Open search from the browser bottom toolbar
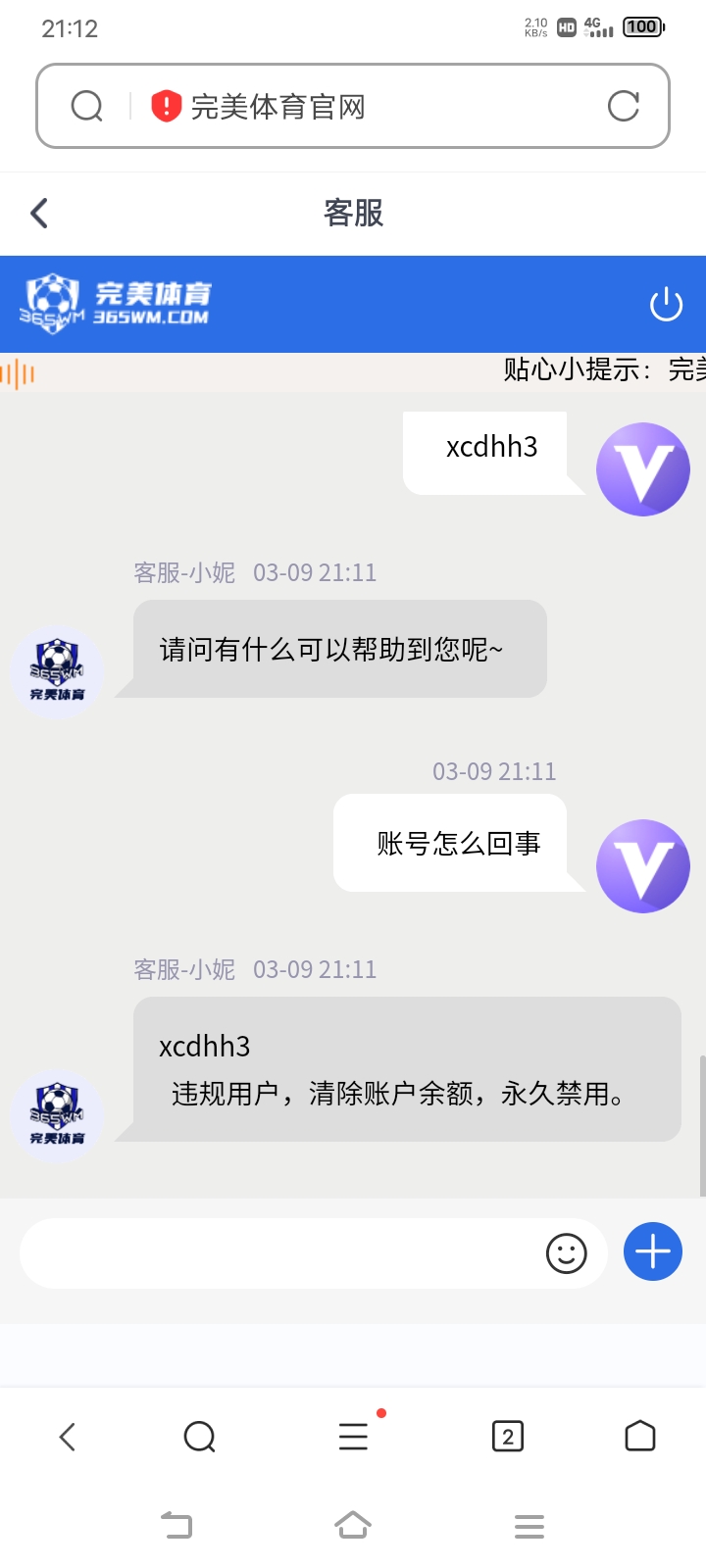The image size is (706, 1568). coord(199,1437)
